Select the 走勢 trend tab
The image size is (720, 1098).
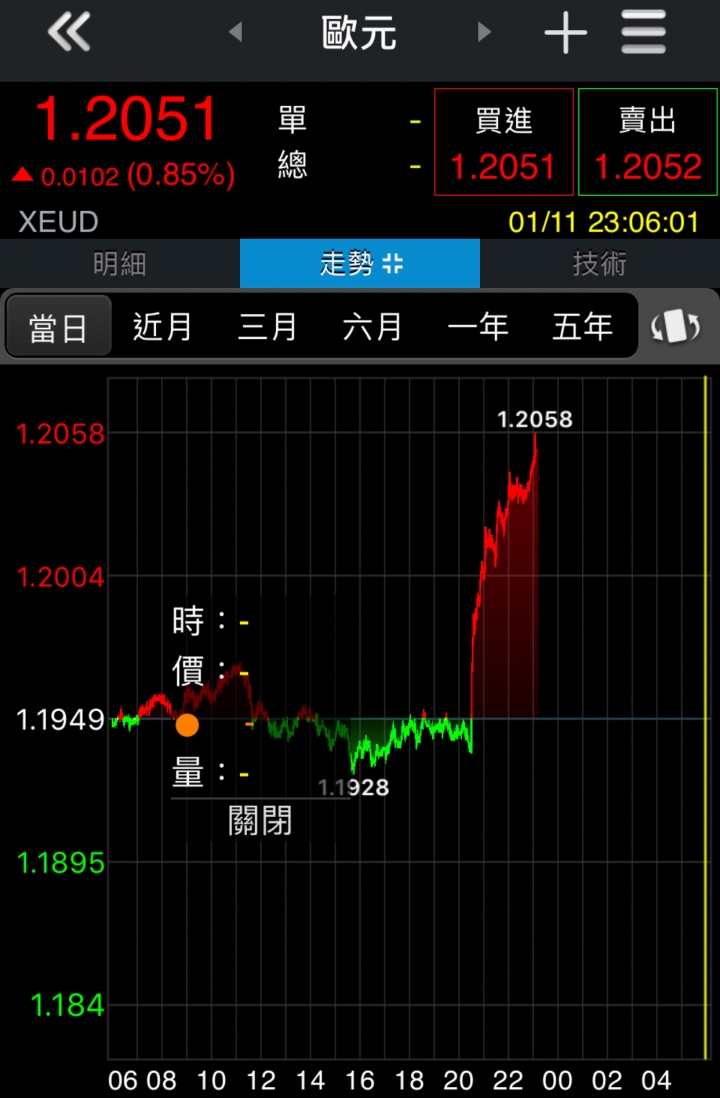coord(360,264)
